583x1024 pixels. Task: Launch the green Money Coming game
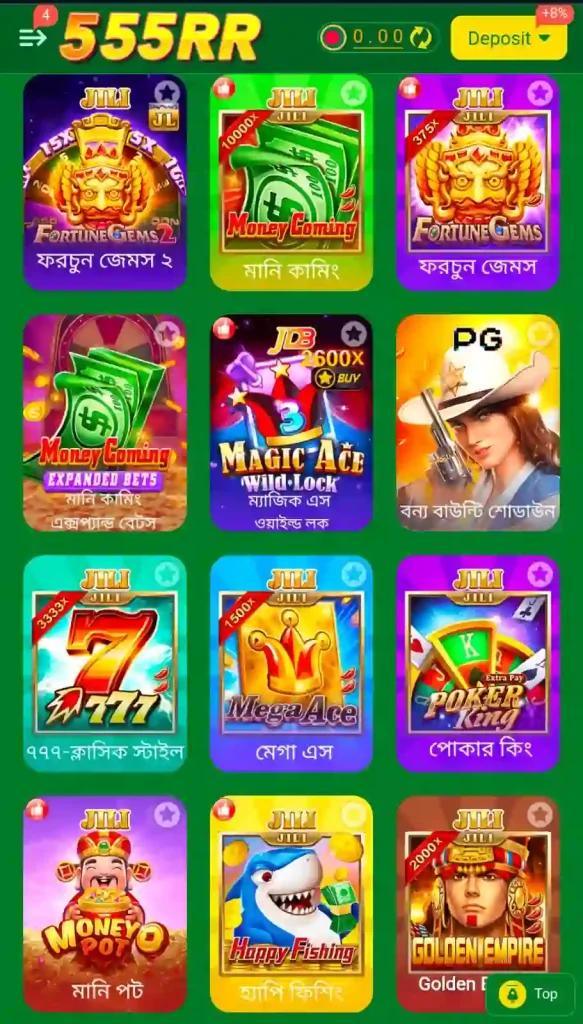tap(291, 182)
